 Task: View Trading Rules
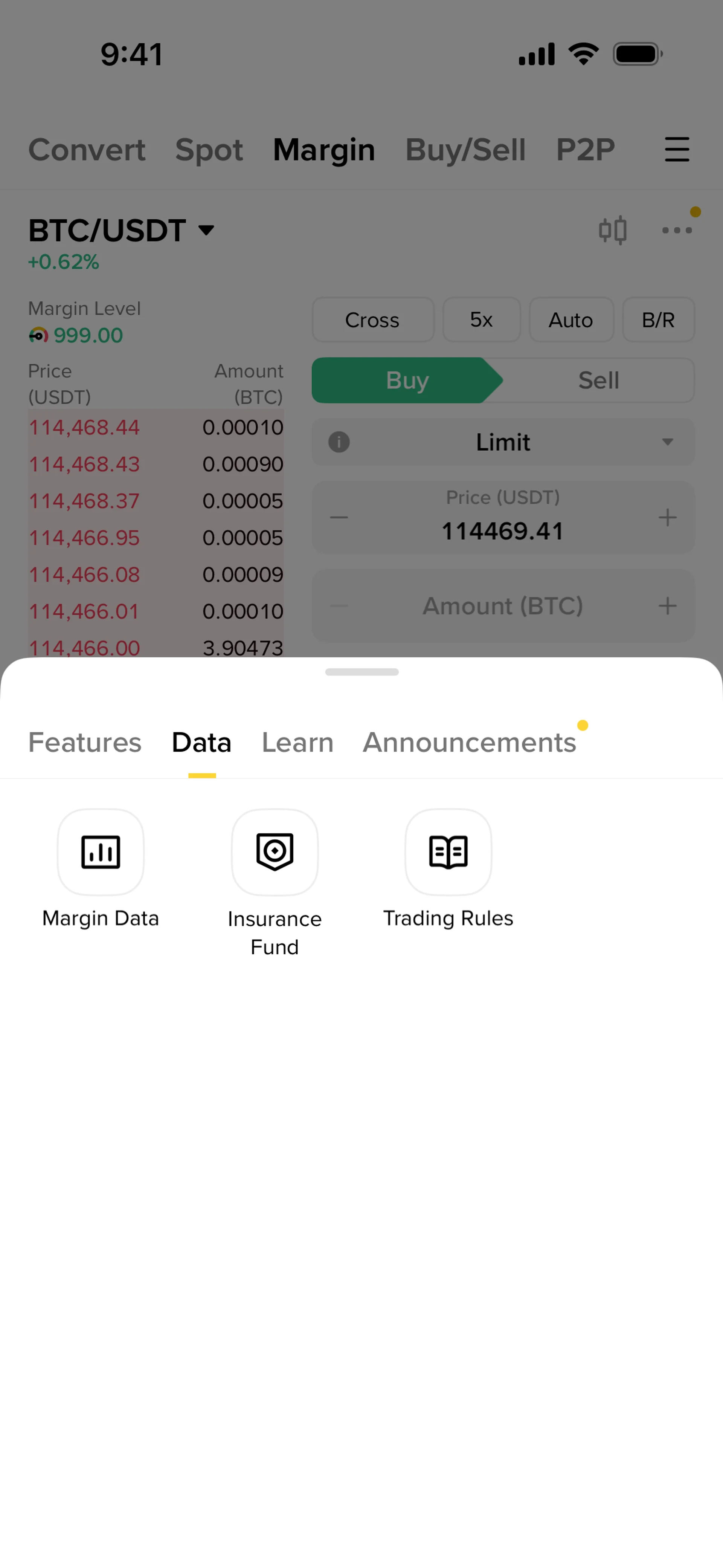[448, 852]
